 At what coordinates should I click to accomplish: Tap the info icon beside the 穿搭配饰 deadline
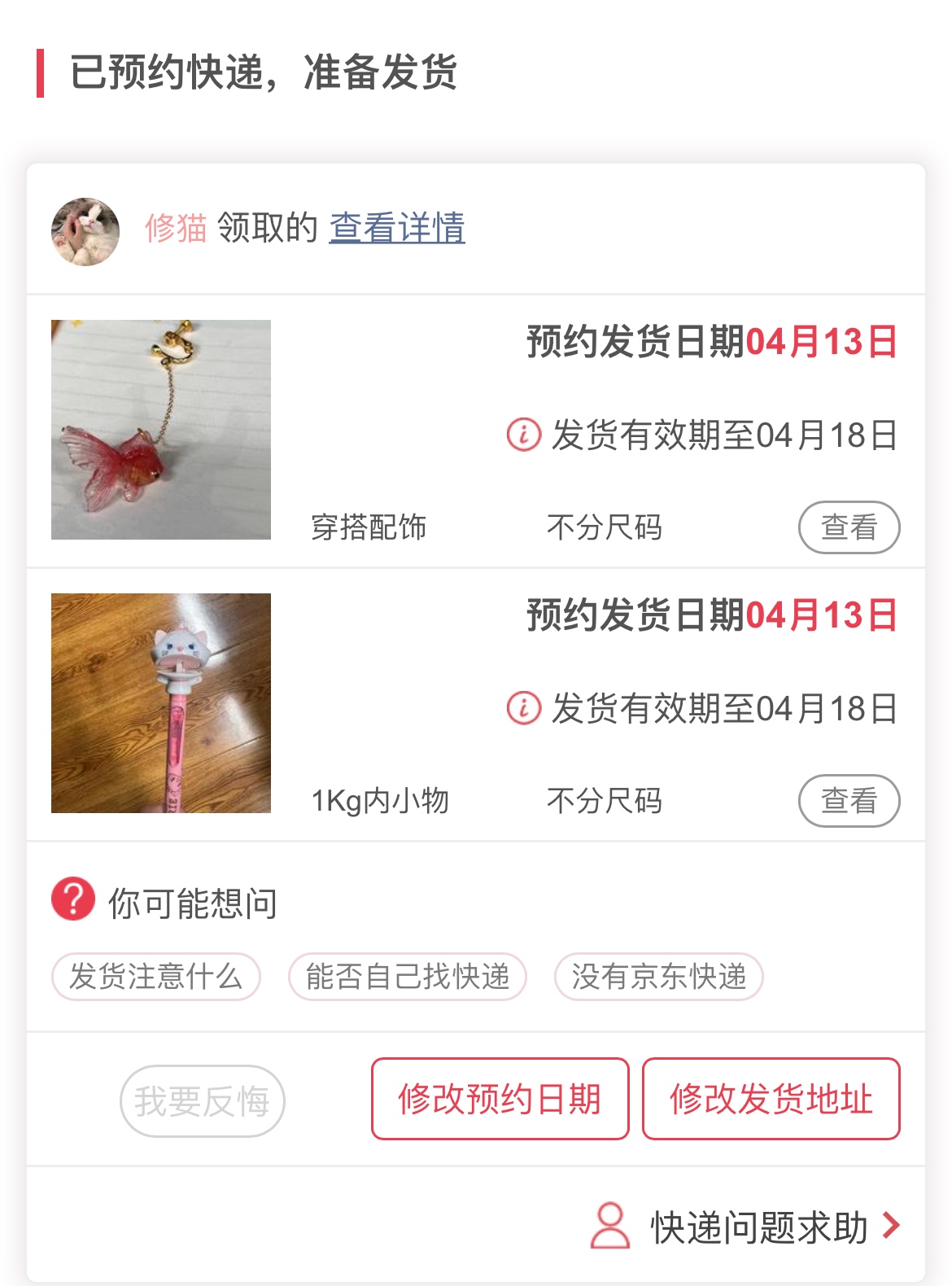click(x=523, y=435)
